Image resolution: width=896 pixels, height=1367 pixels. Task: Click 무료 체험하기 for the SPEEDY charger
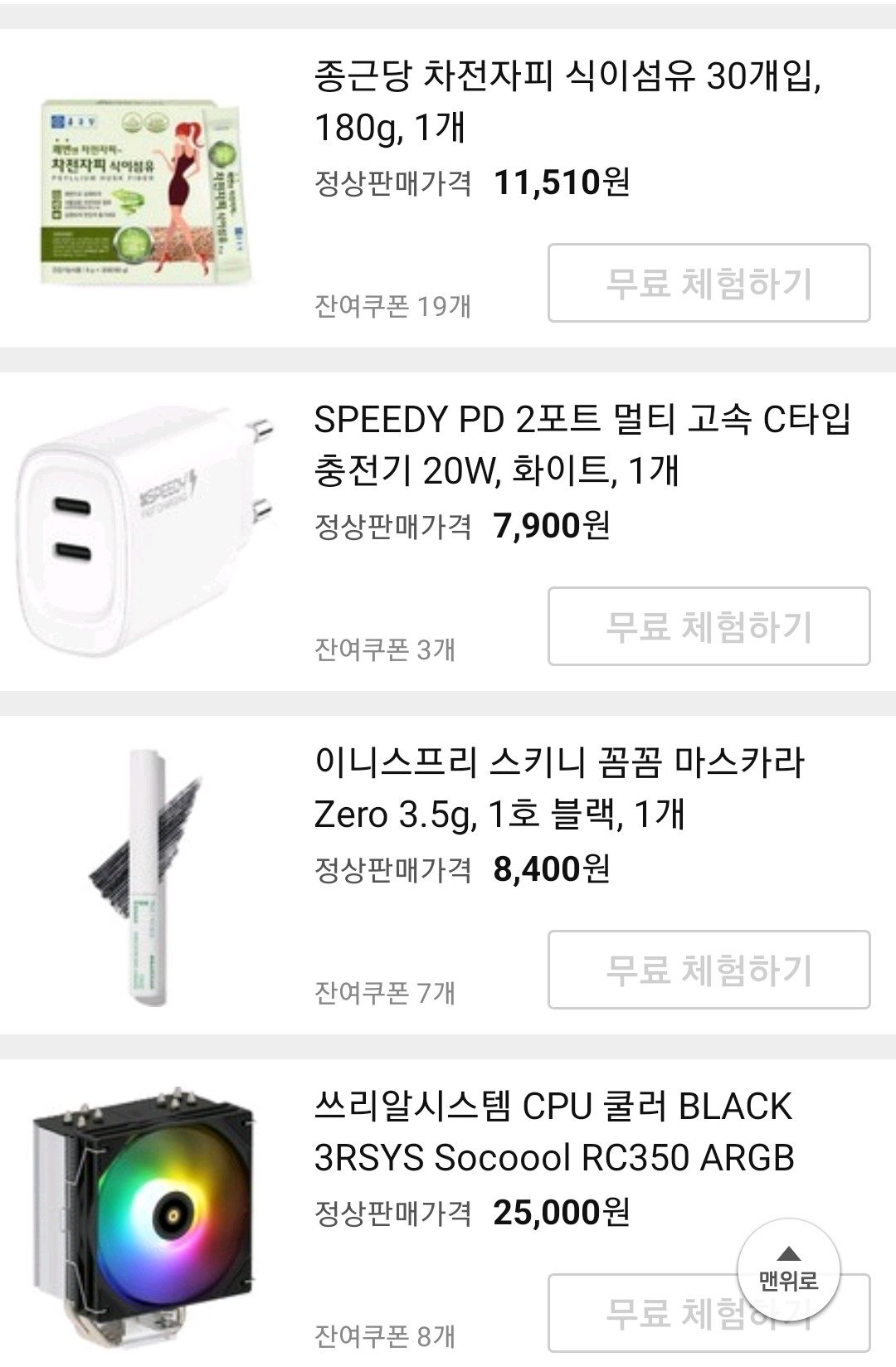point(709,626)
